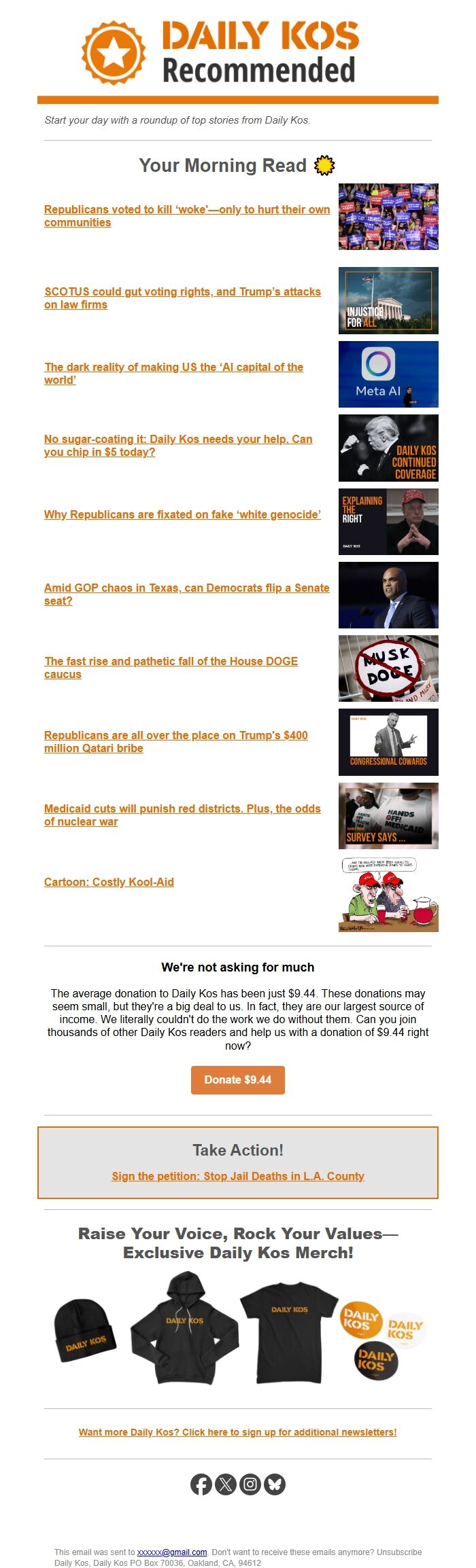This screenshot has height=1568, width=476.
Task: Open the Texas Senate seat story
Action: click(x=186, y=588)
